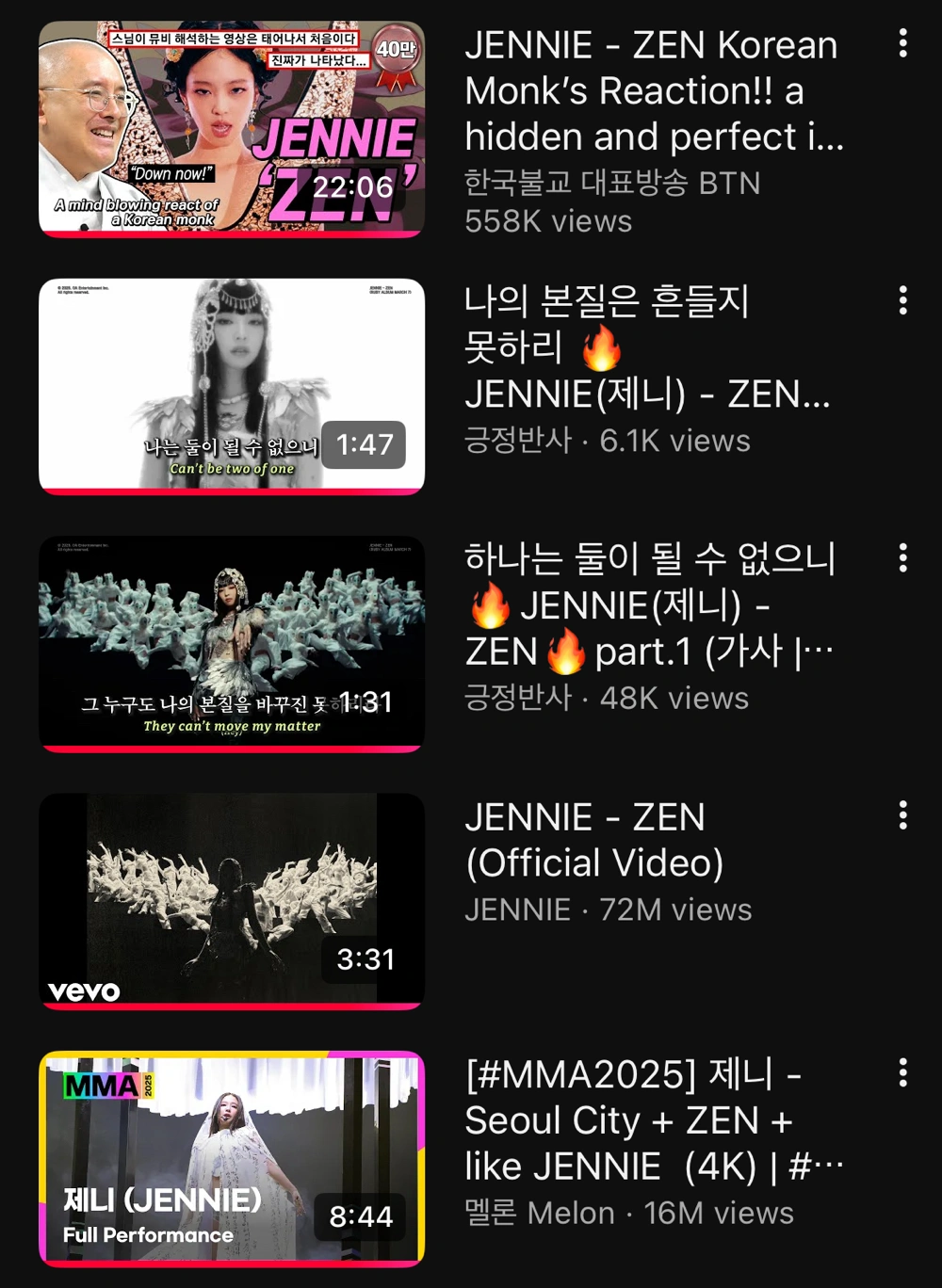
Task: Open more options for the 6.1K views video
Action: tap(902, 300)
